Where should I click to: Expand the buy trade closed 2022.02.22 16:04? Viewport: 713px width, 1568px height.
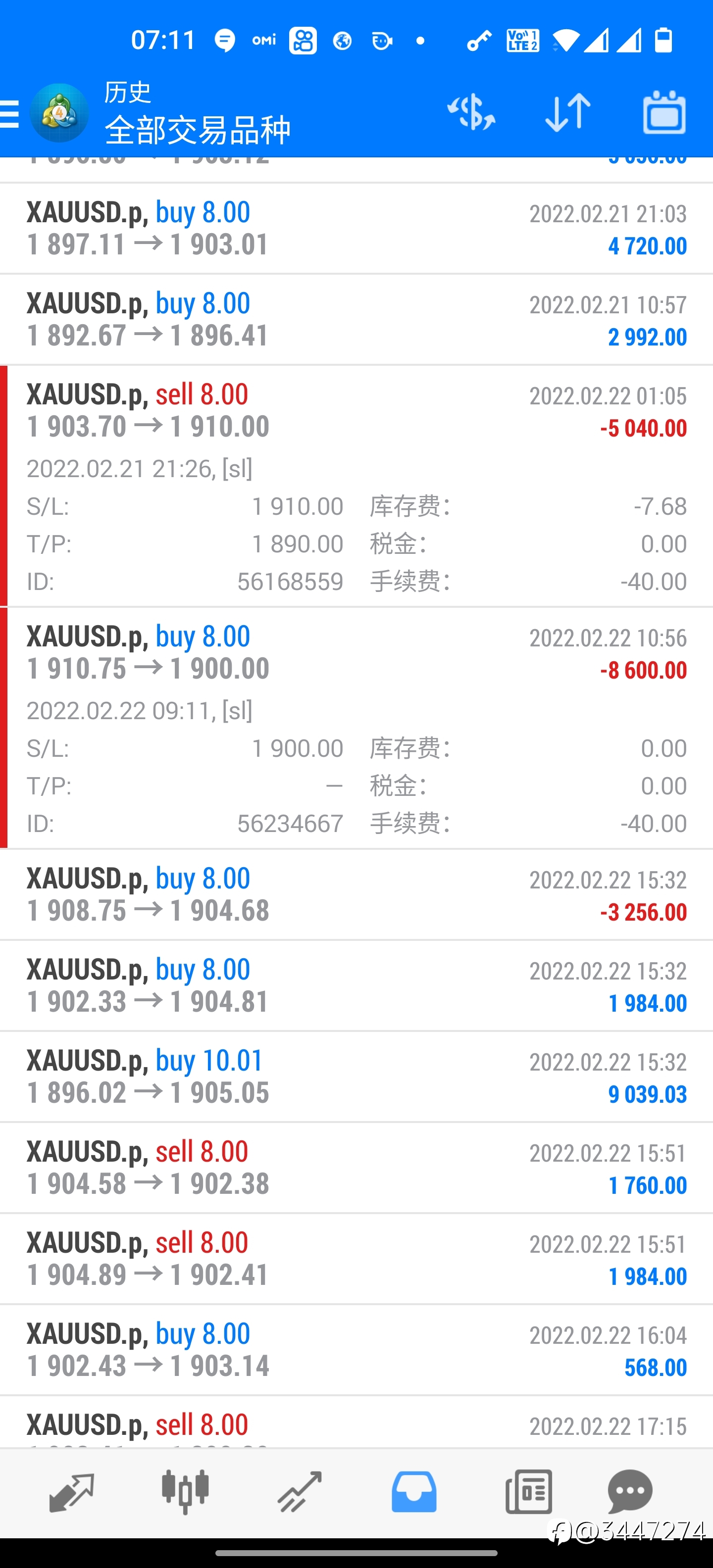click(356, 1350)
